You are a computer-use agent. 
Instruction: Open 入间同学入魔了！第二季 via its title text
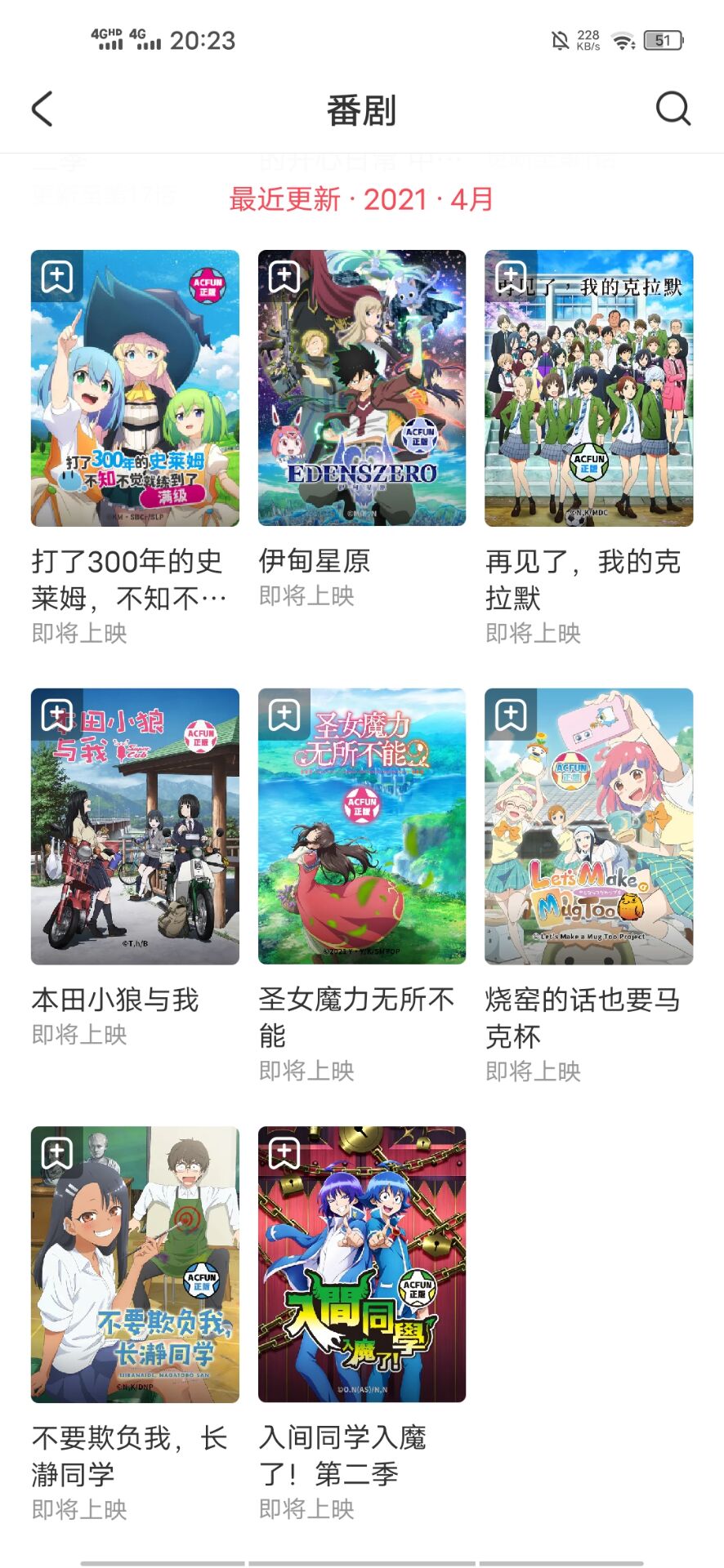[x=346, y=1456]
